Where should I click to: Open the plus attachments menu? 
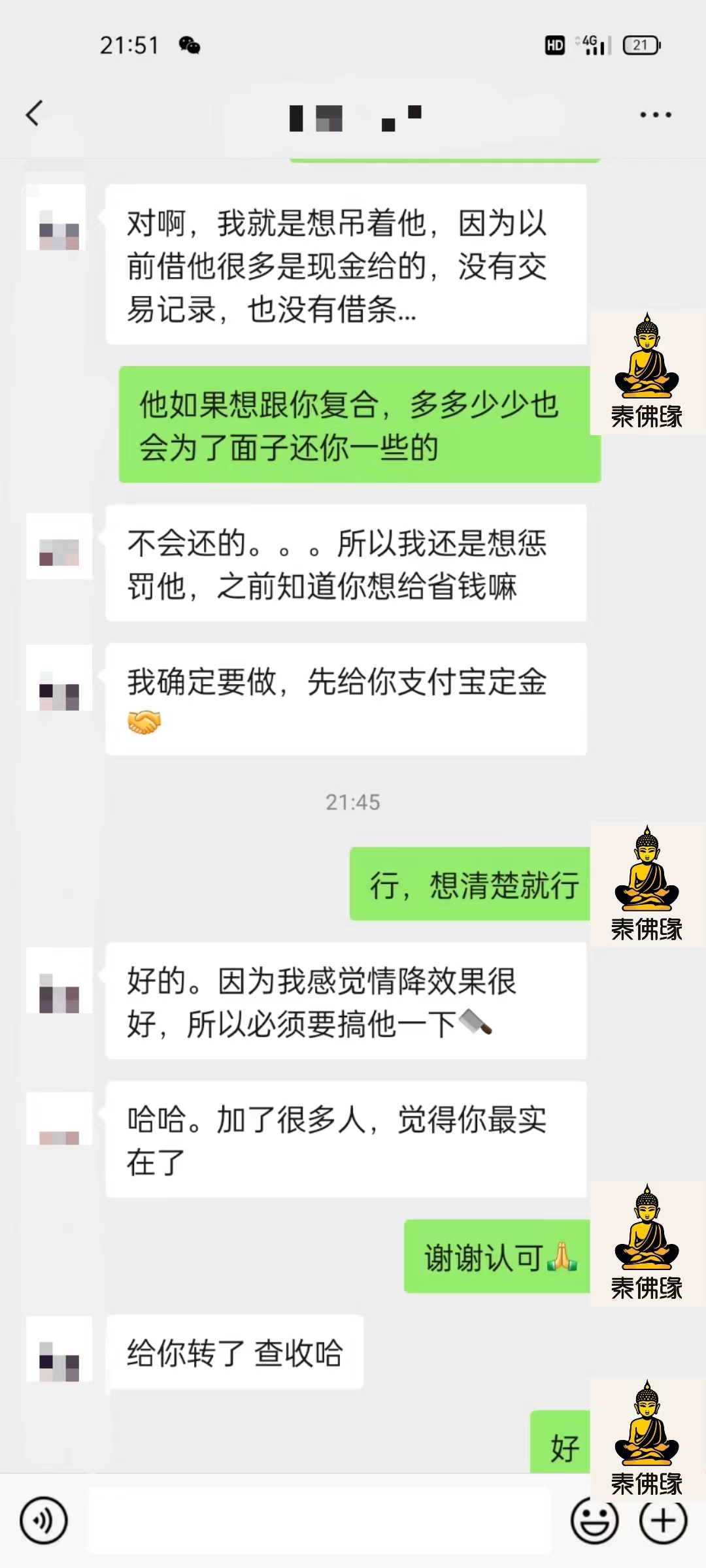663,1520
